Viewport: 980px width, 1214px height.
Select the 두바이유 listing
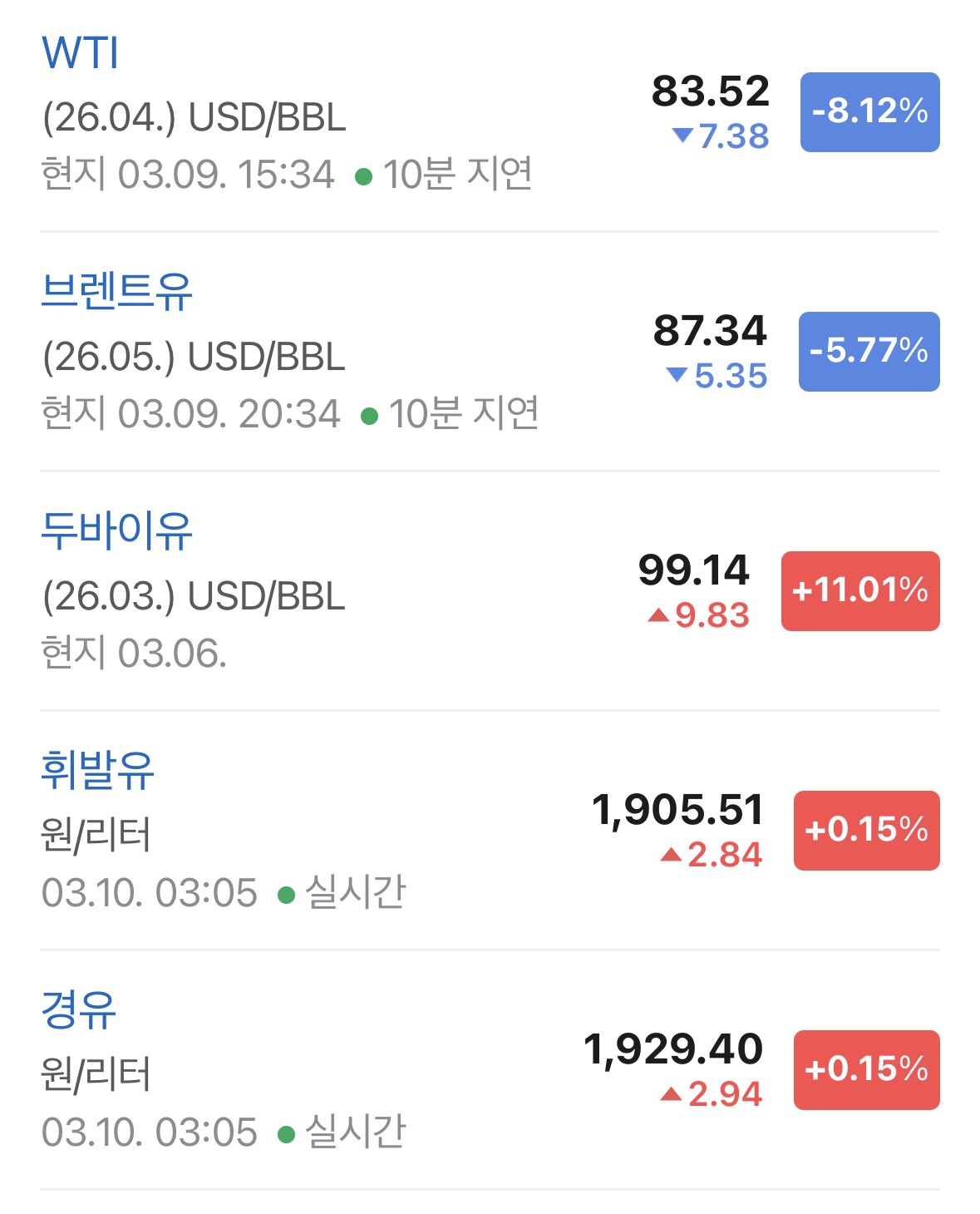(490, 591)
